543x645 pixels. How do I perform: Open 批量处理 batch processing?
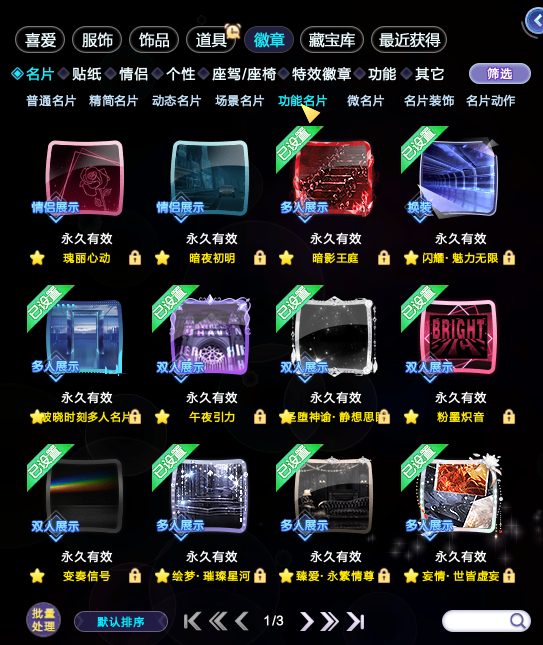pyautogui.click(x=44, y=620)
